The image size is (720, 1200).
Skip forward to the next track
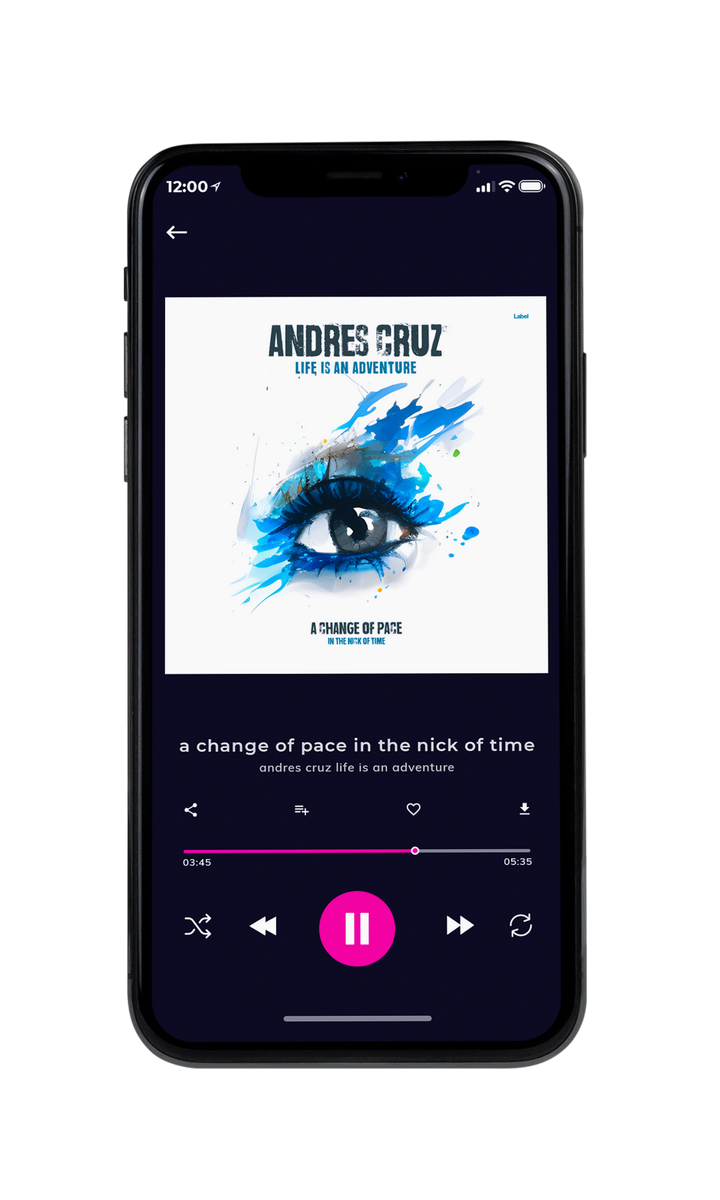pos(460,926)
